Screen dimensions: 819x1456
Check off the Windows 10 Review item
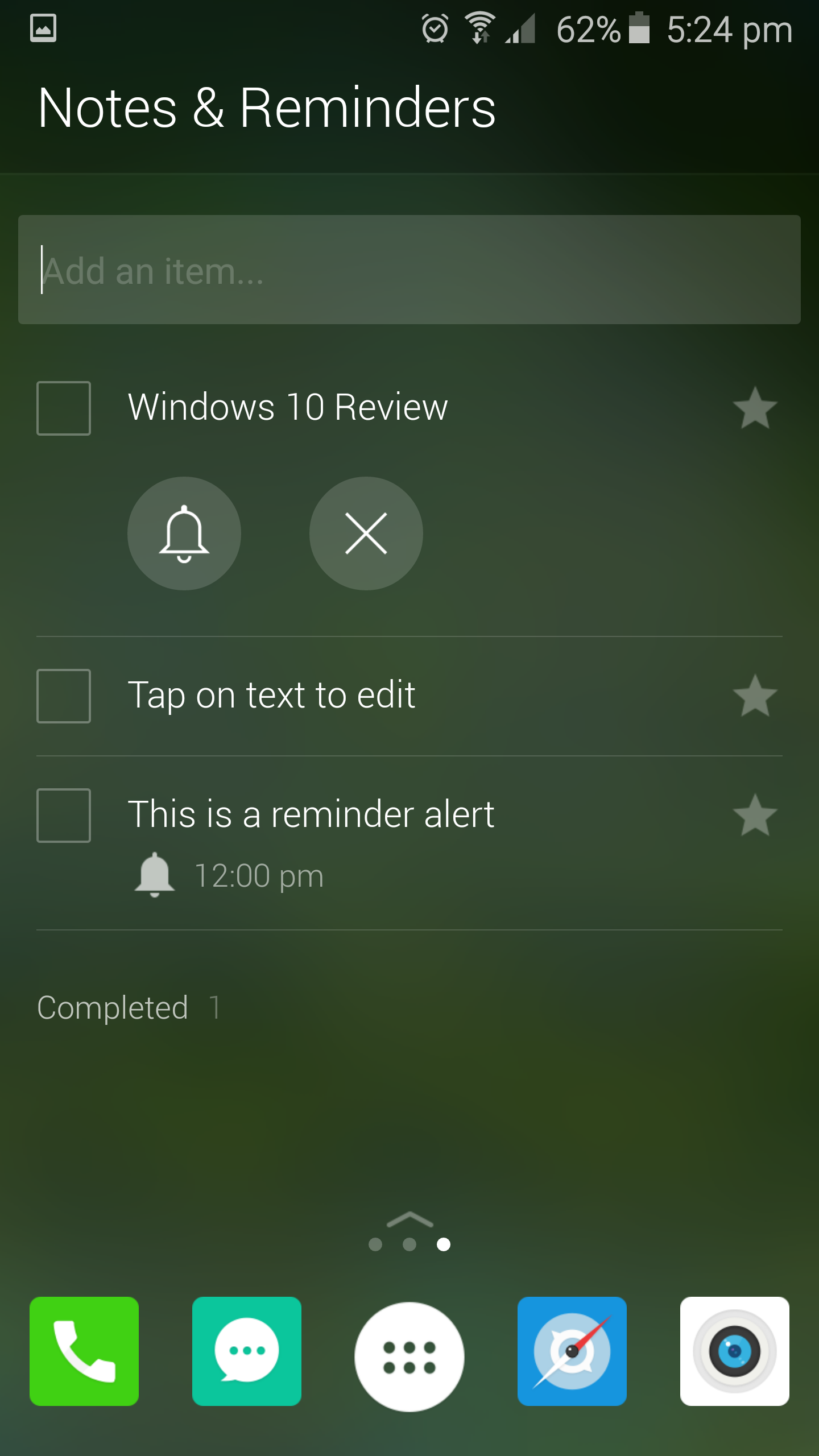tap(64, 408)
